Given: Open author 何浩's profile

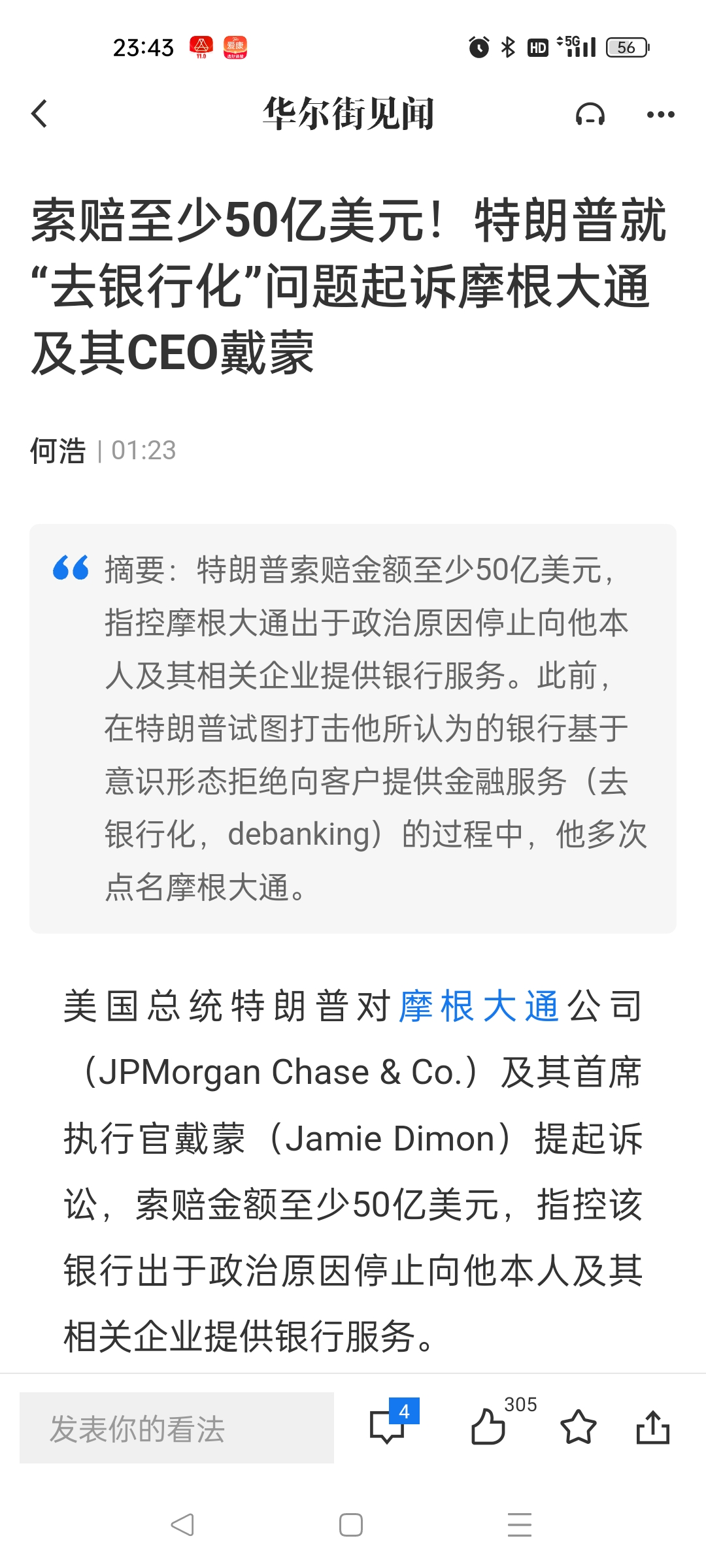Looking at the screenshot, I should click(x=58, y=451).
